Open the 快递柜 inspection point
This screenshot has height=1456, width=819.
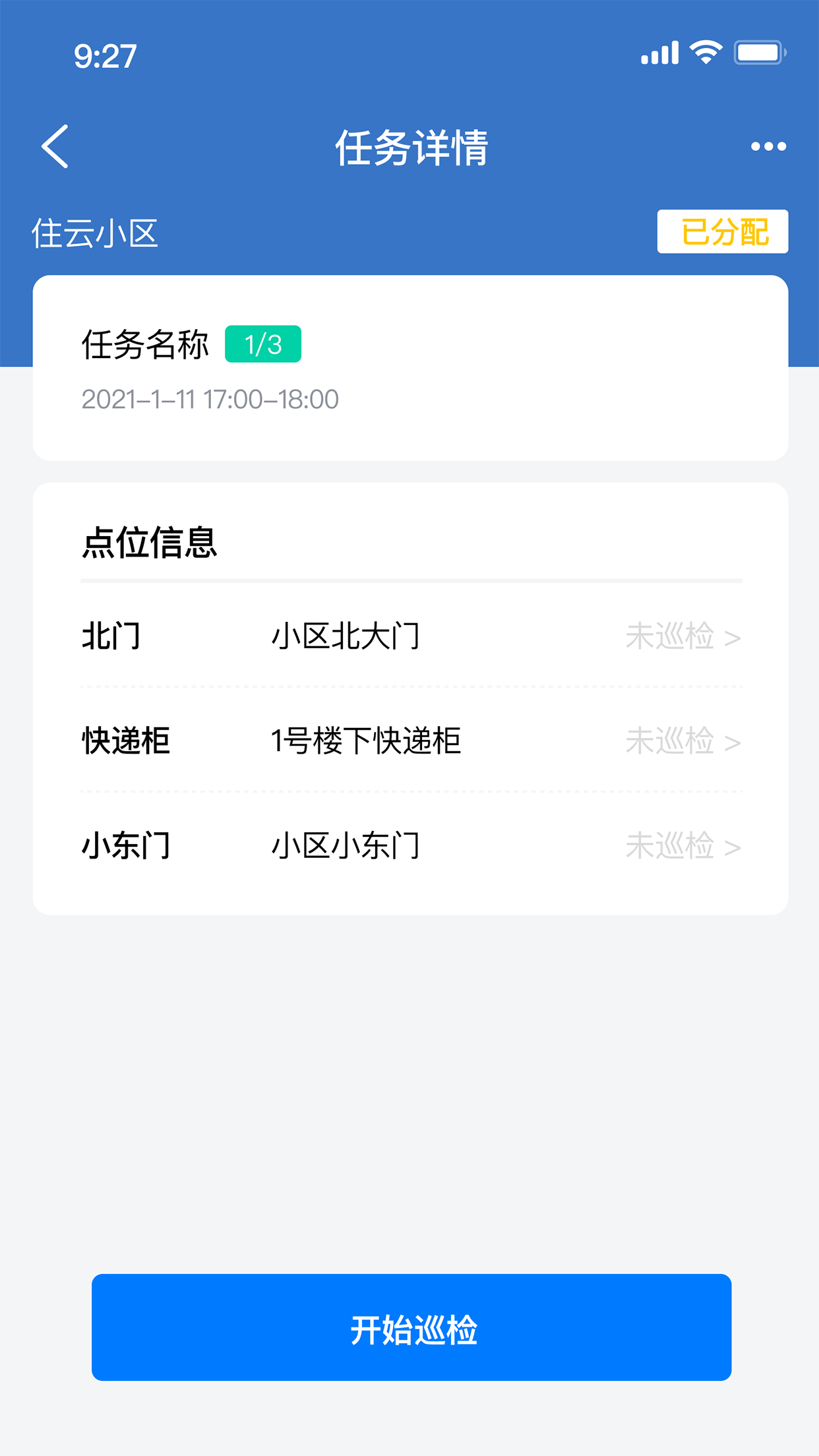411,741
